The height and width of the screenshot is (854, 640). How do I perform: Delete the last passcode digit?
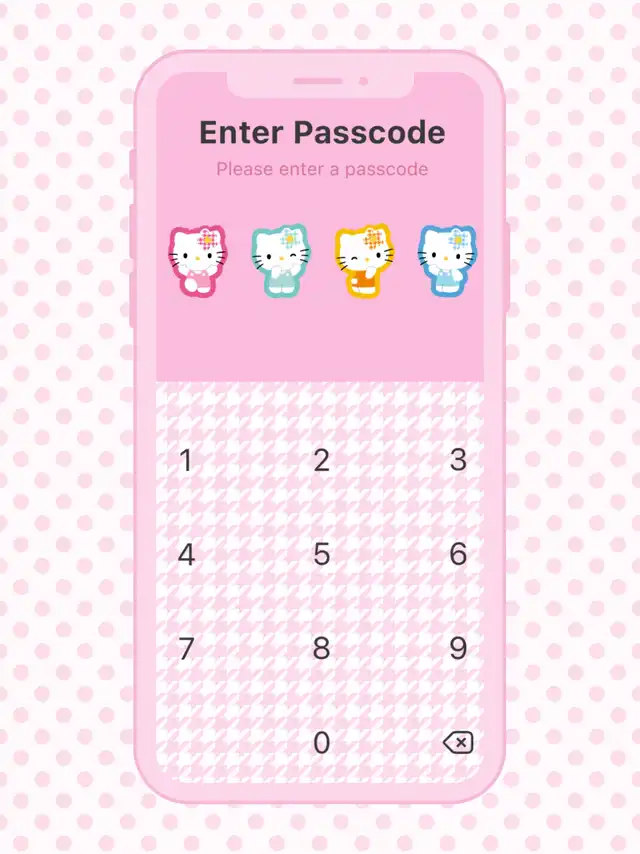pyautogui.click(x=458, y=742)
